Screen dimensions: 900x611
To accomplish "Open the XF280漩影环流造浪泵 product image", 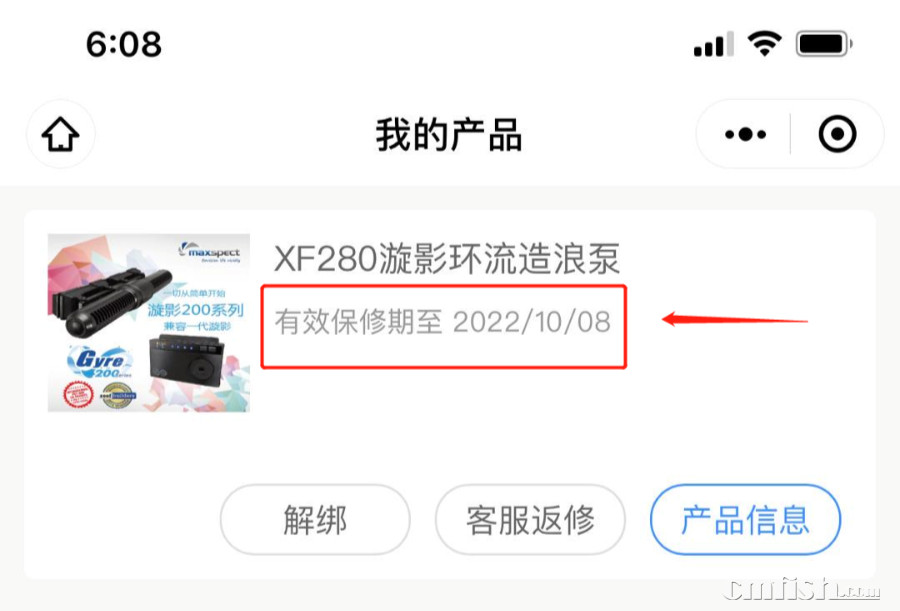I will coord(148,322).
